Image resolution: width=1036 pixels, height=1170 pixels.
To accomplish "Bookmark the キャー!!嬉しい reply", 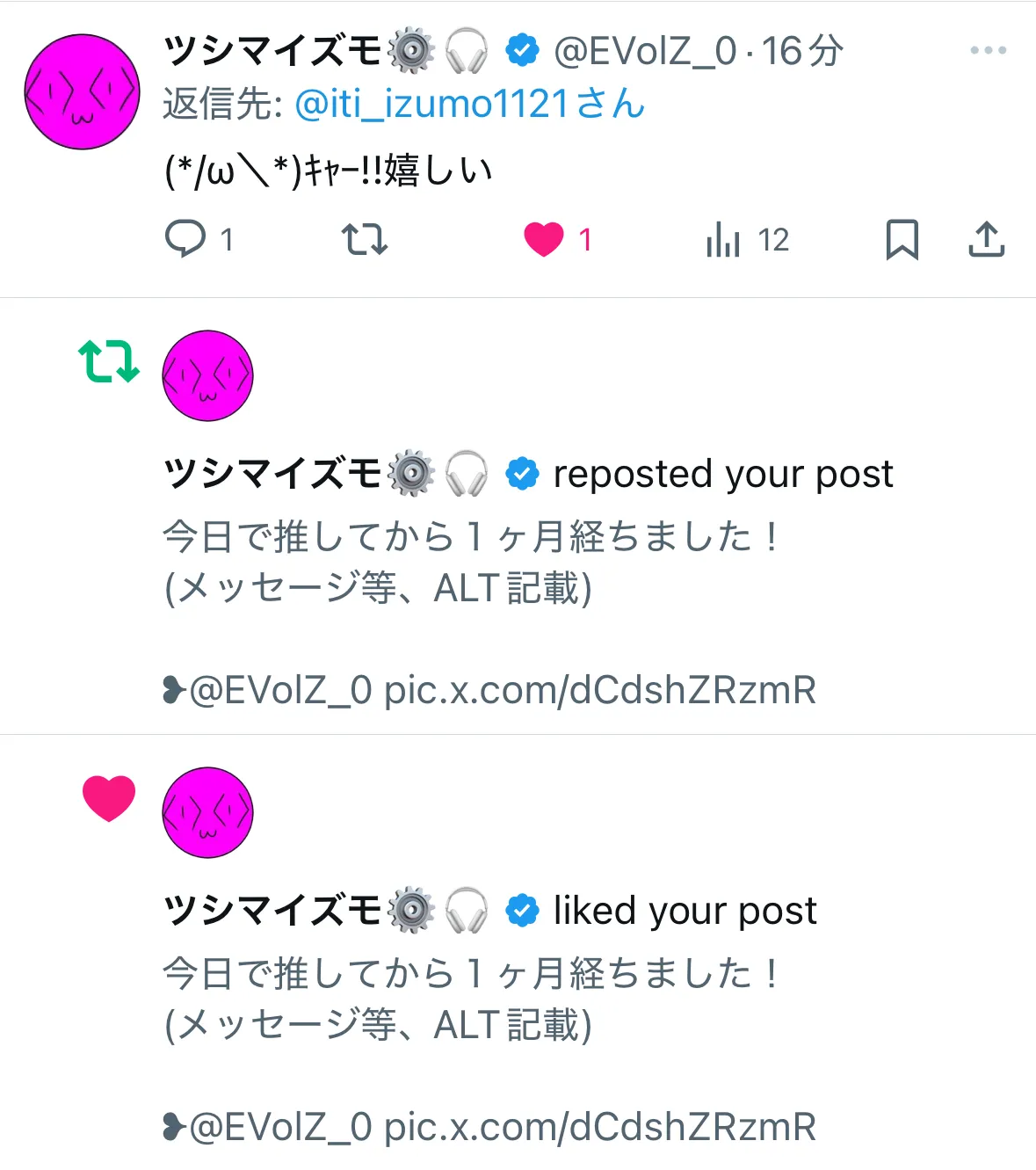I will pyautogui.click(x=902, y=239).
